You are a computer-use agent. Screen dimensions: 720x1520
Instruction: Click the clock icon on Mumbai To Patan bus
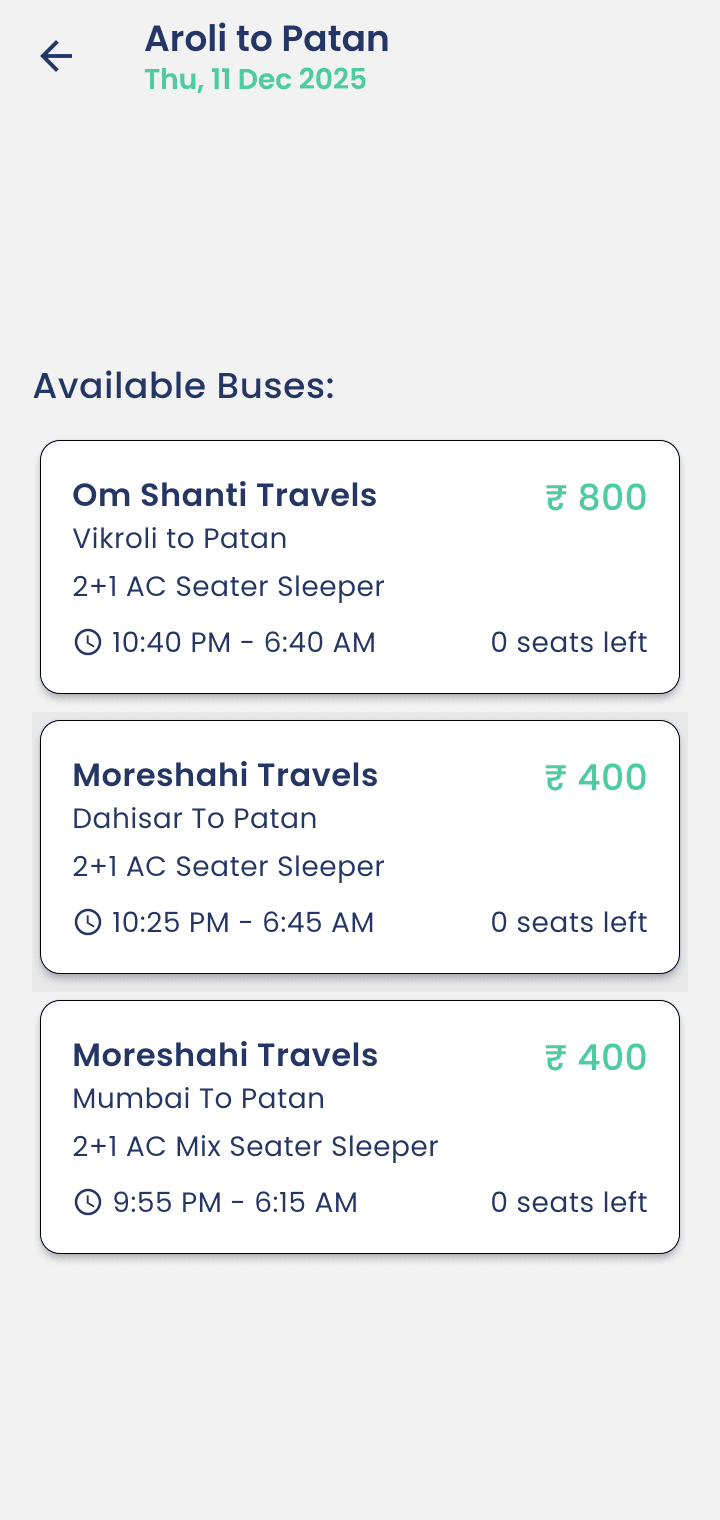(x=86, y=1202)
